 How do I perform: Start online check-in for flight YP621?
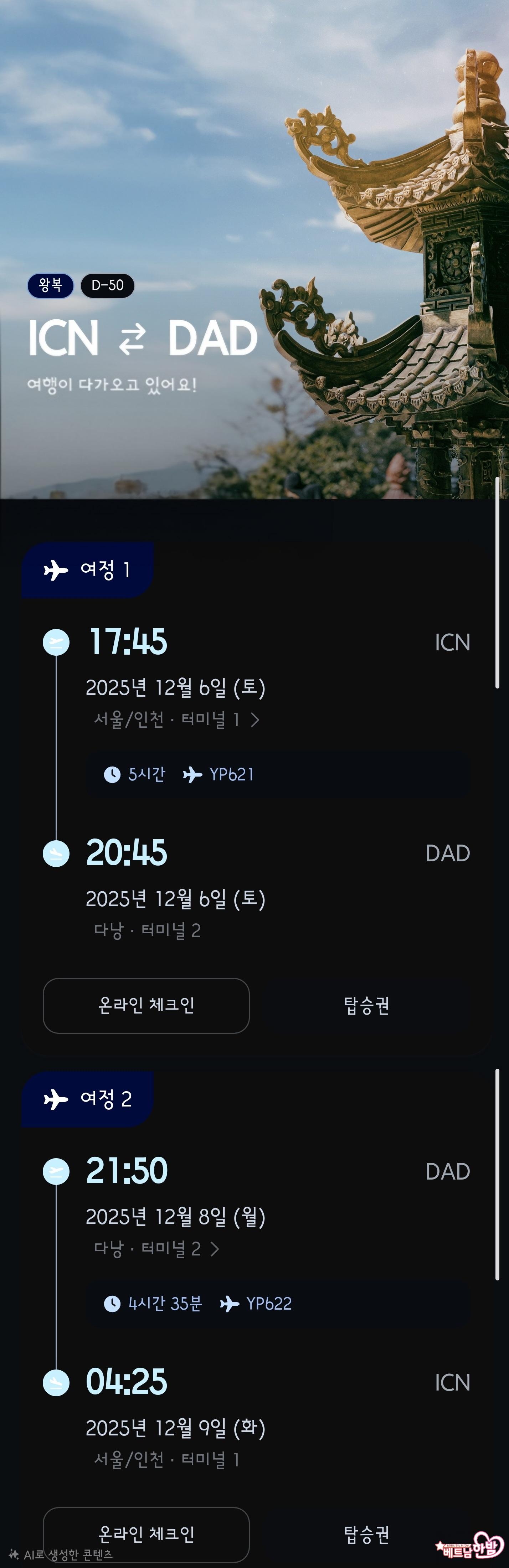[146, 1005]
